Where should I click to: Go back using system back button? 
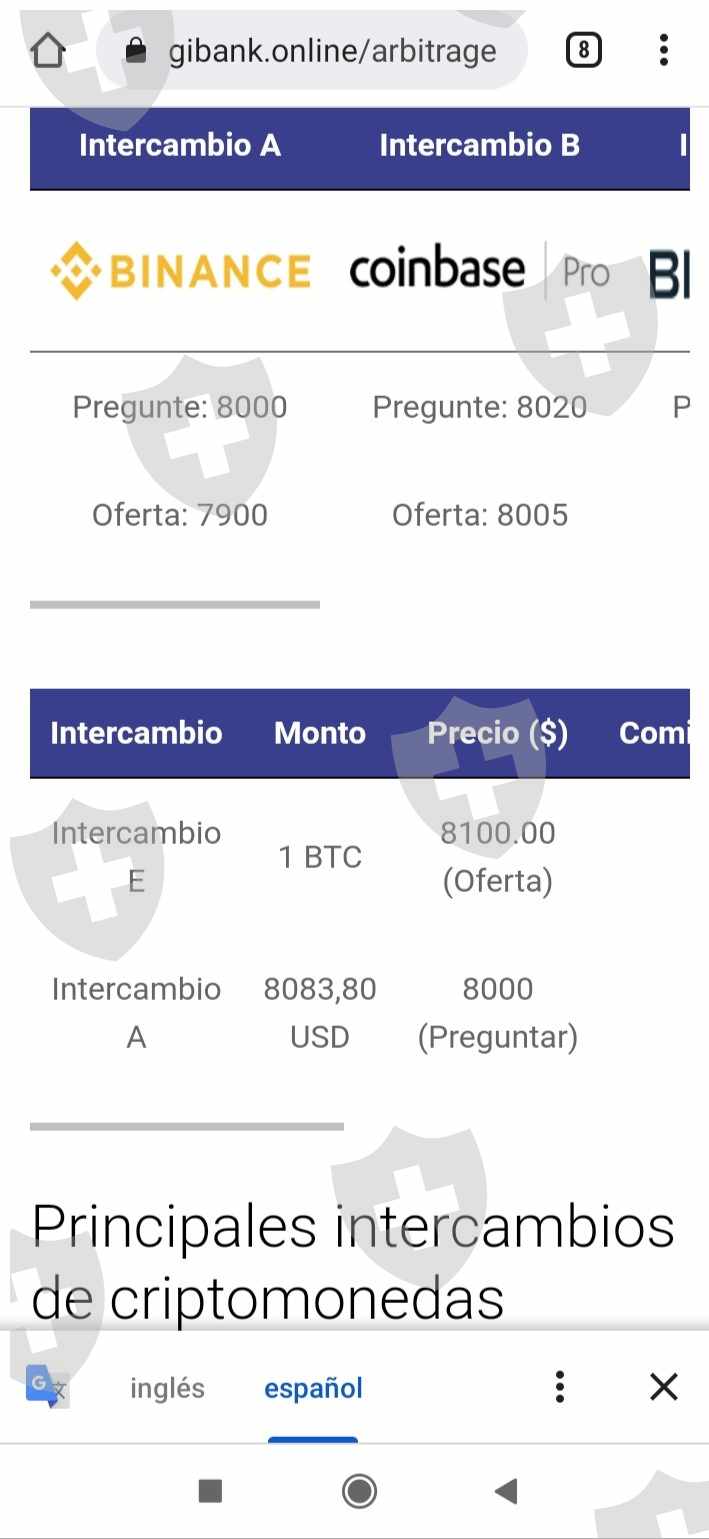point(506,1492)
